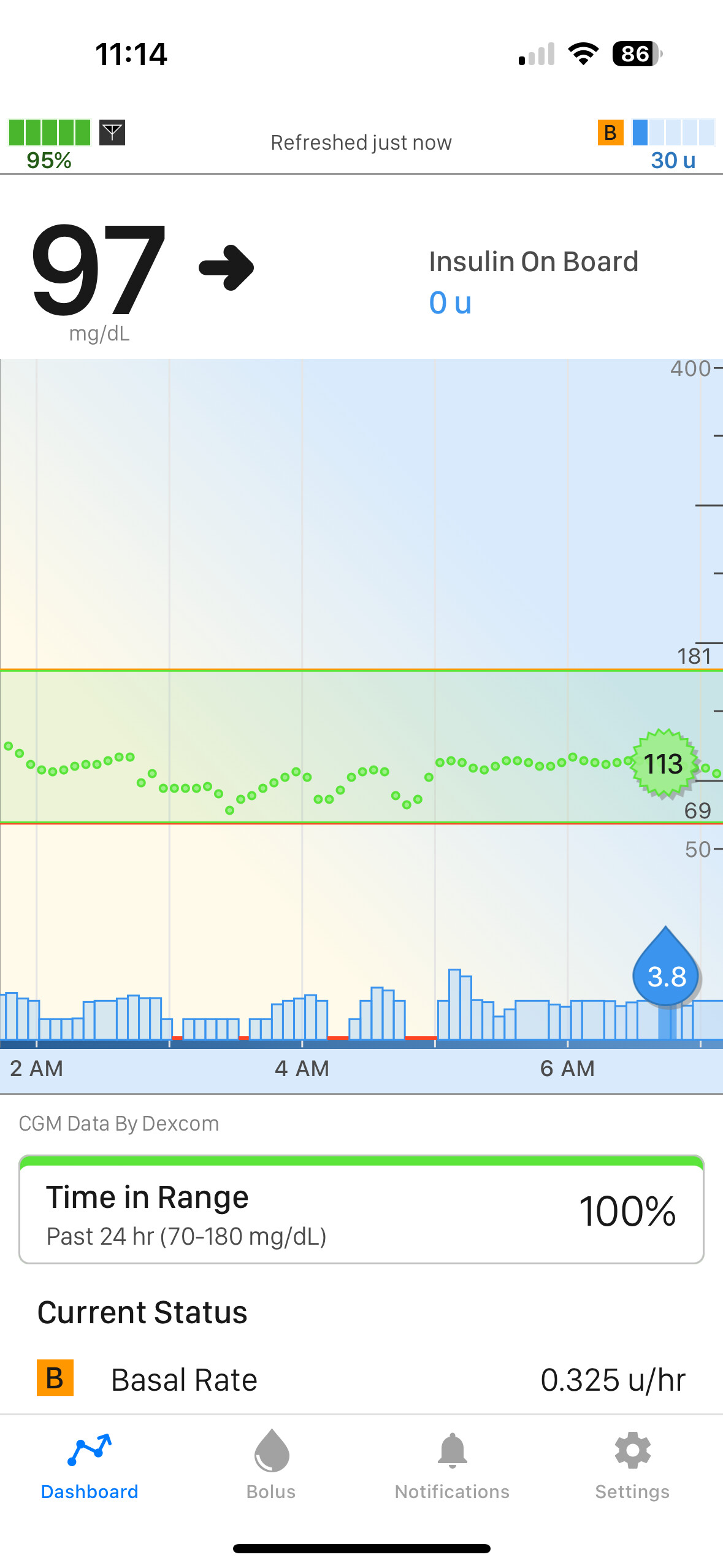Tap the 113 glucose reading marker
The height and width of the screenshot is (1568, 723).
click(664, 764)
